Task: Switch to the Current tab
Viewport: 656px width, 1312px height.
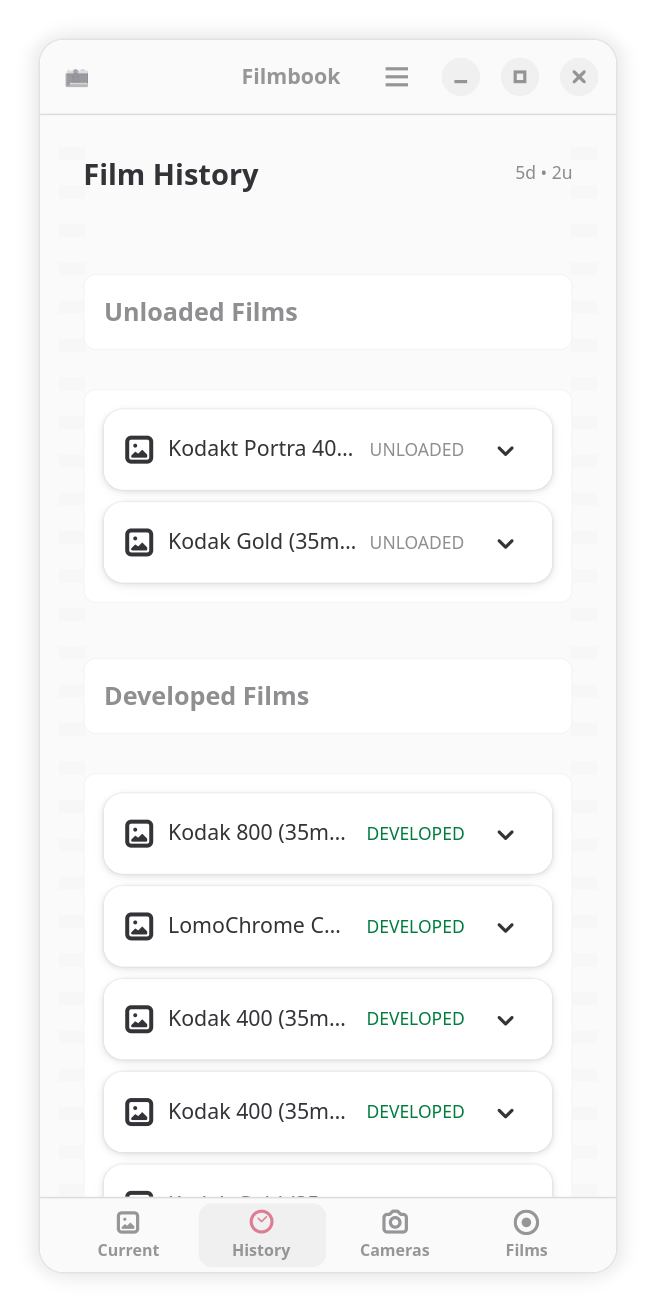Action: pos(128,1235)
